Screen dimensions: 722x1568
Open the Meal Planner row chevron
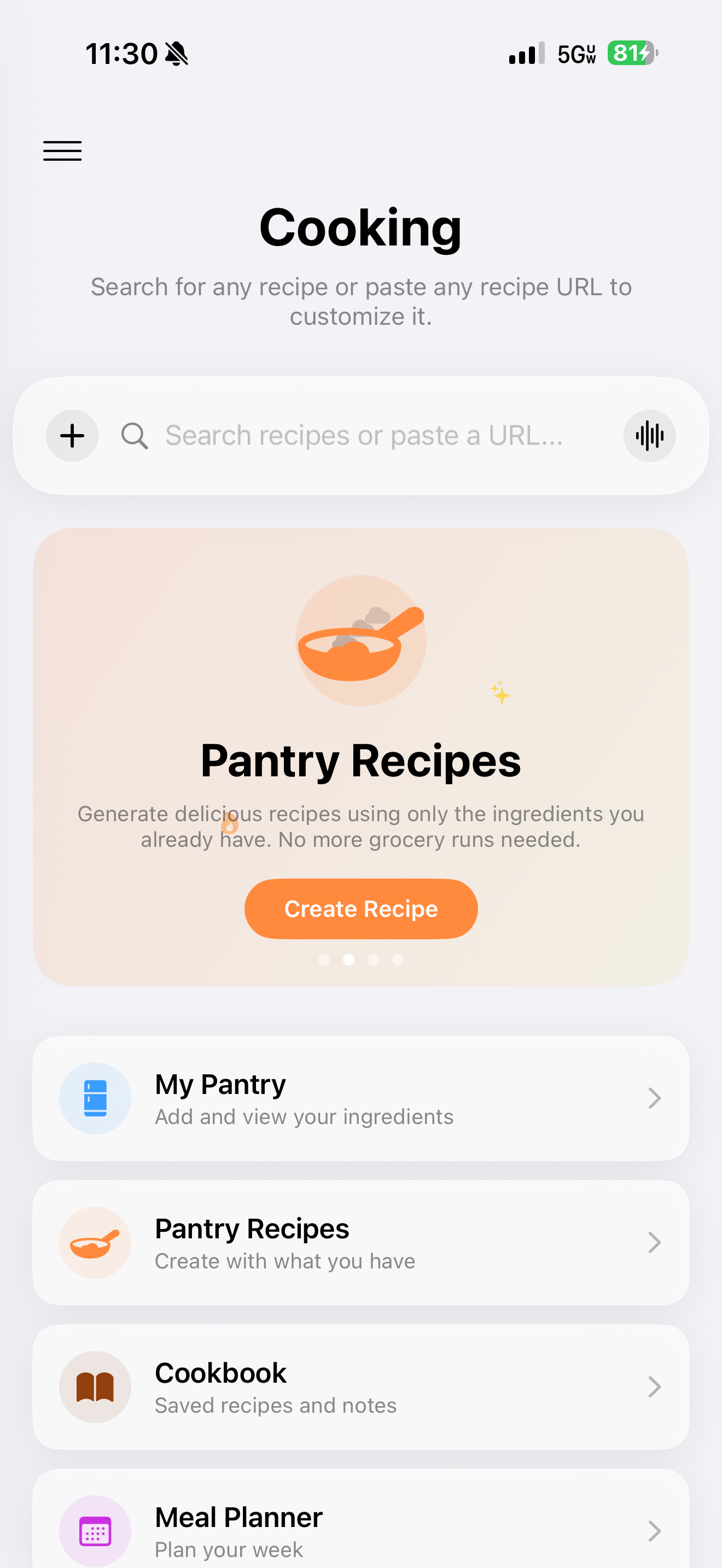(x=654, y=1531)
